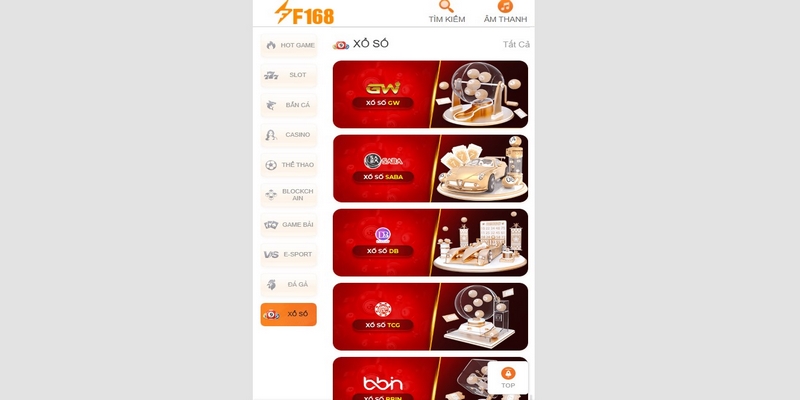Select the Hot Game category
The height and width of the screenshot is (400, 800).
tap(288, 45)
